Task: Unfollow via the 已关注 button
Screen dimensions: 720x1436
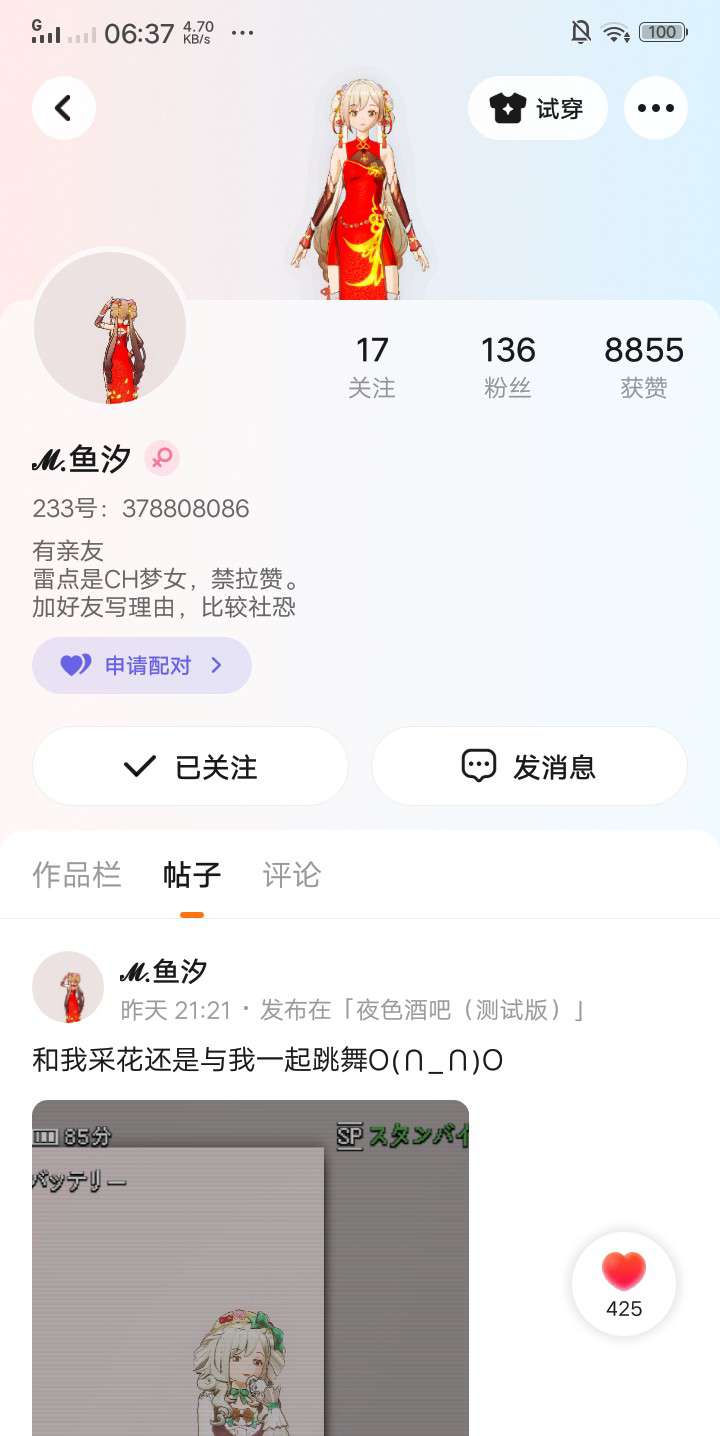Action: pos(190,767)
